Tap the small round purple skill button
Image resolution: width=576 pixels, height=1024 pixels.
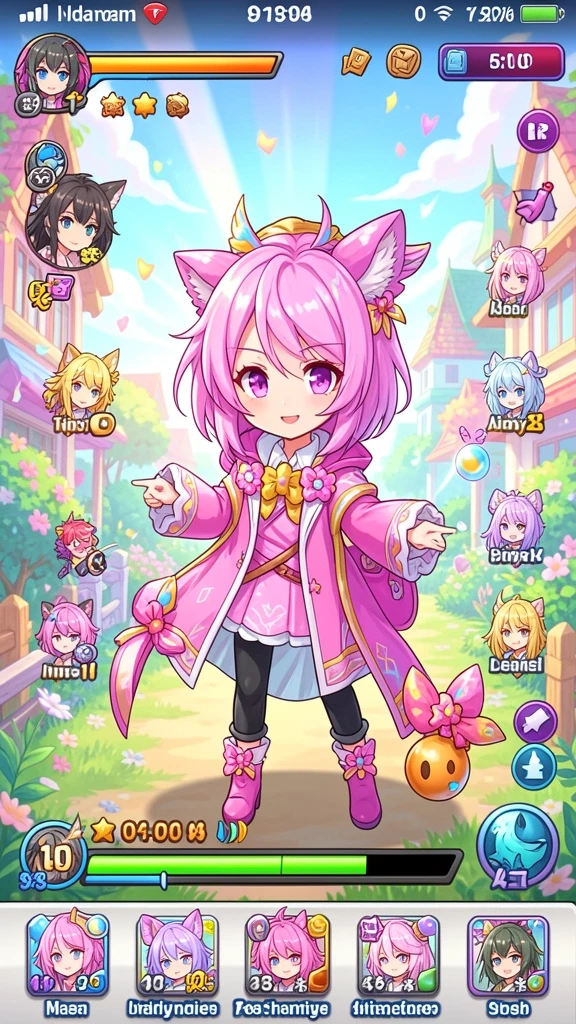point(535,723)
